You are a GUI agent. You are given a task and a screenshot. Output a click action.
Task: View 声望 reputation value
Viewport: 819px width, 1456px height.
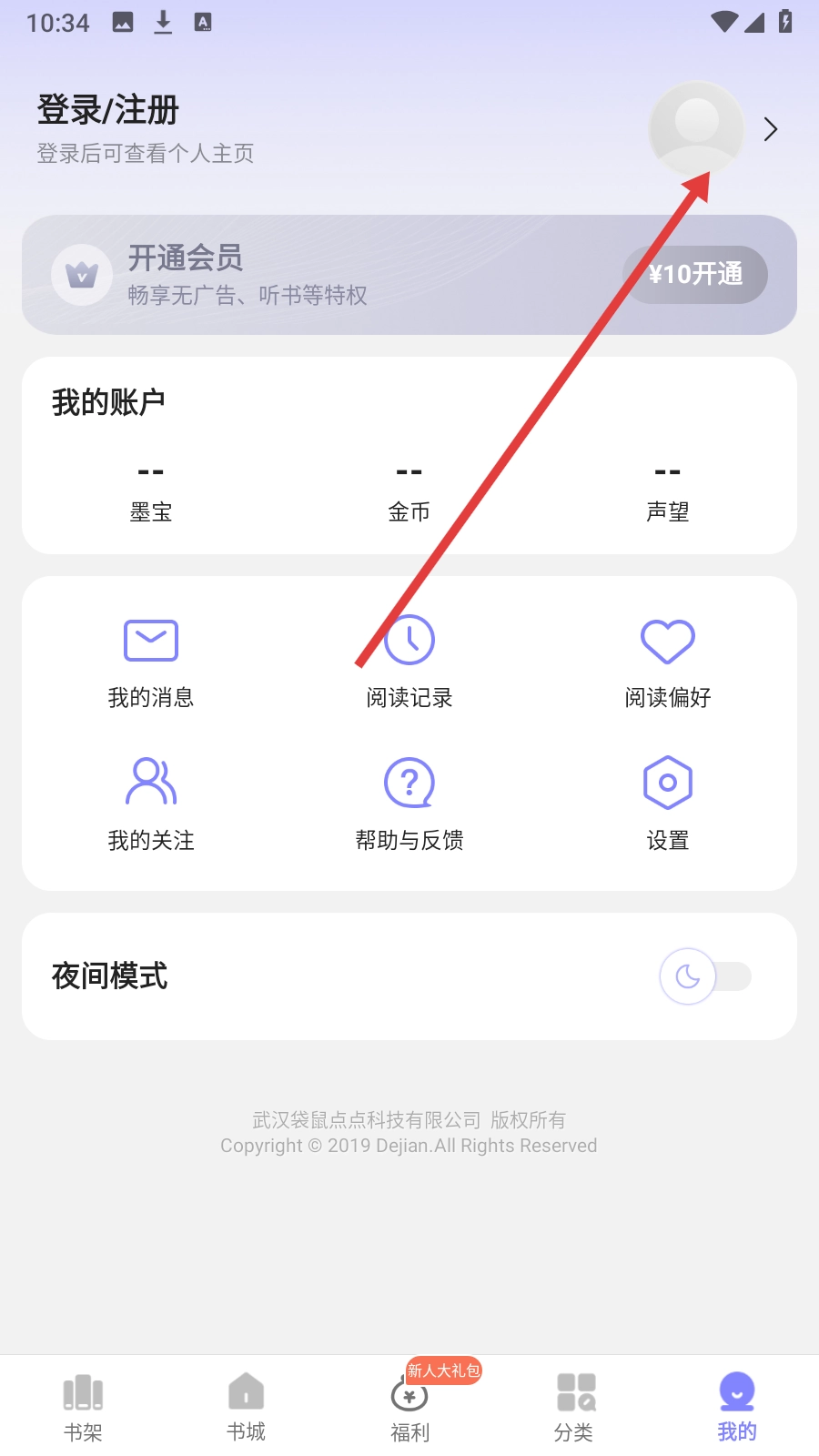pos(668,491)
